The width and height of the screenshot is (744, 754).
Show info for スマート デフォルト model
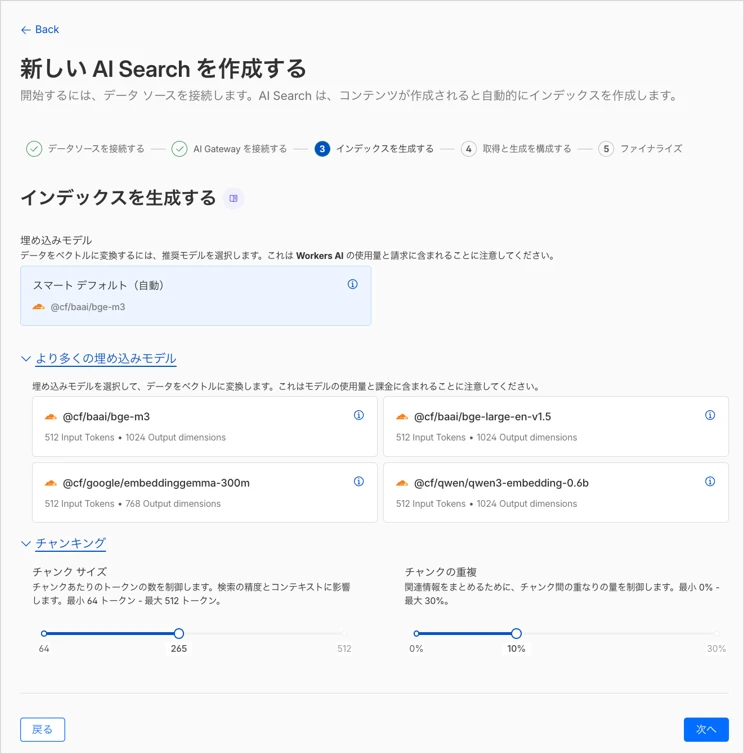(352, 285)
